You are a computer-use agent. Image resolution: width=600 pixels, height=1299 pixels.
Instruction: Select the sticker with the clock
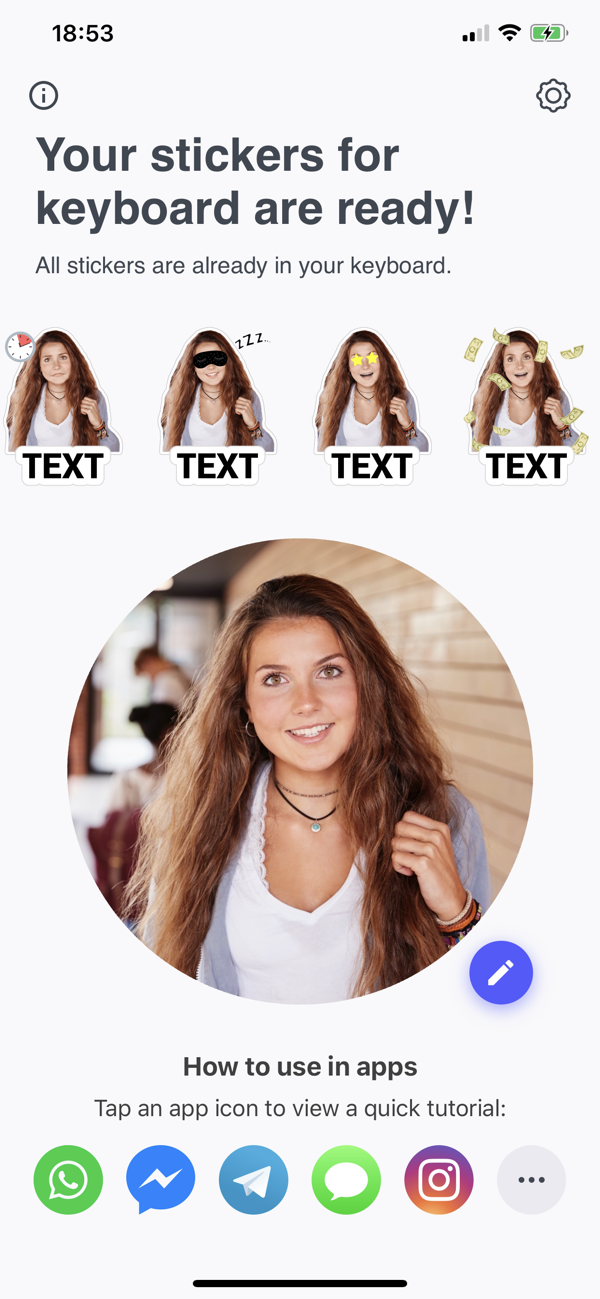(x=63, y=407)
